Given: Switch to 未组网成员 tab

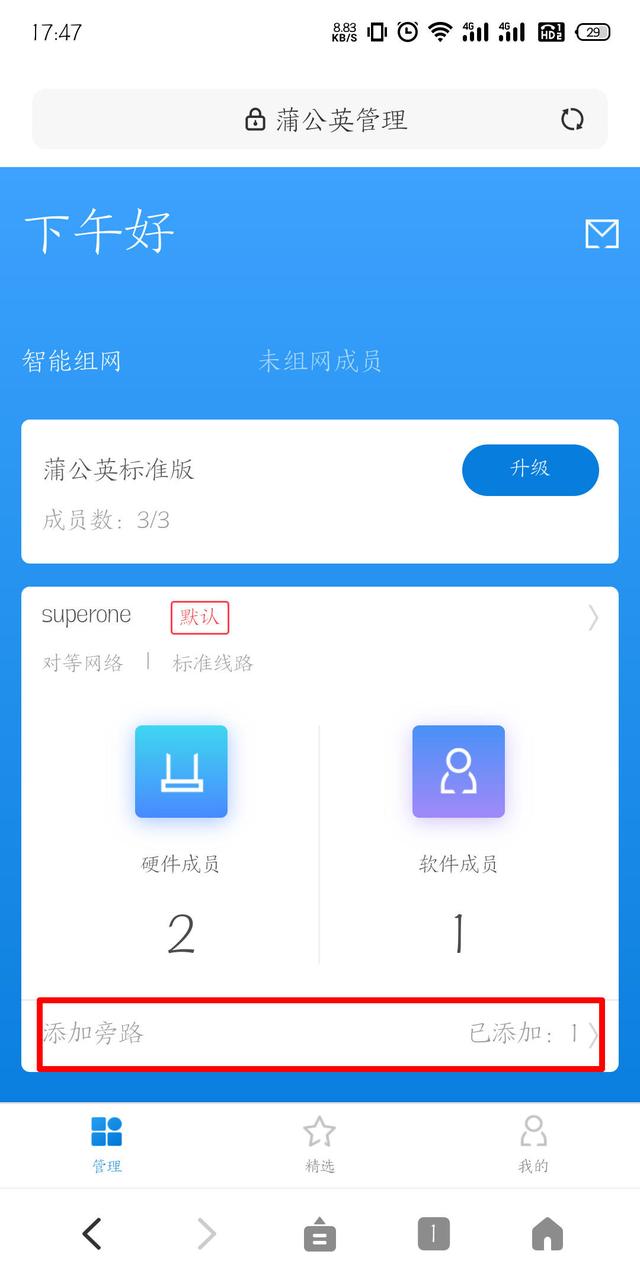Looking at the screenshot, I should [320, 361].
